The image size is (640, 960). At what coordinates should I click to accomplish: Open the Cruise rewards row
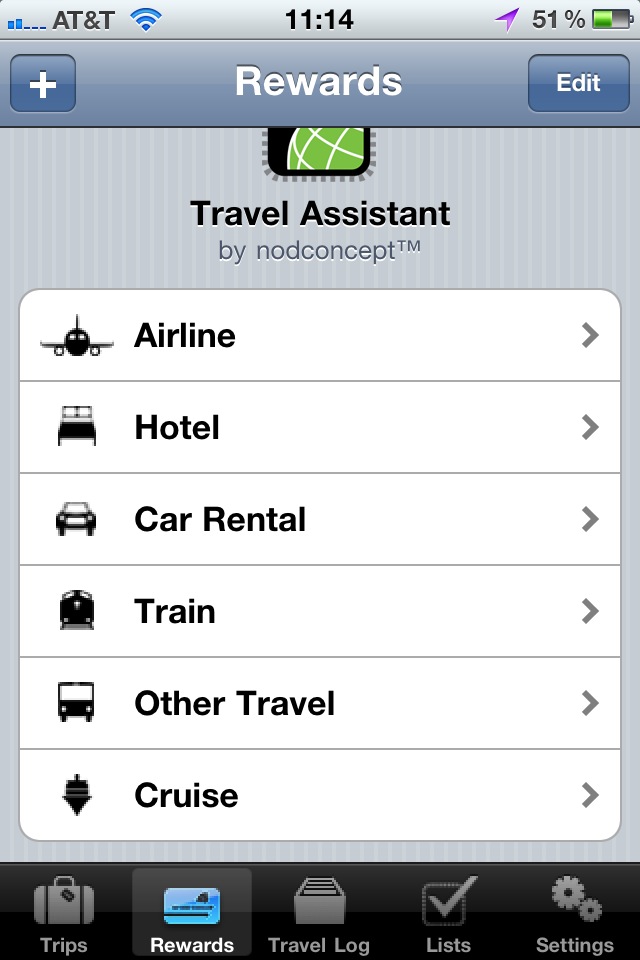pyautogui.click(x=320, y=796)
